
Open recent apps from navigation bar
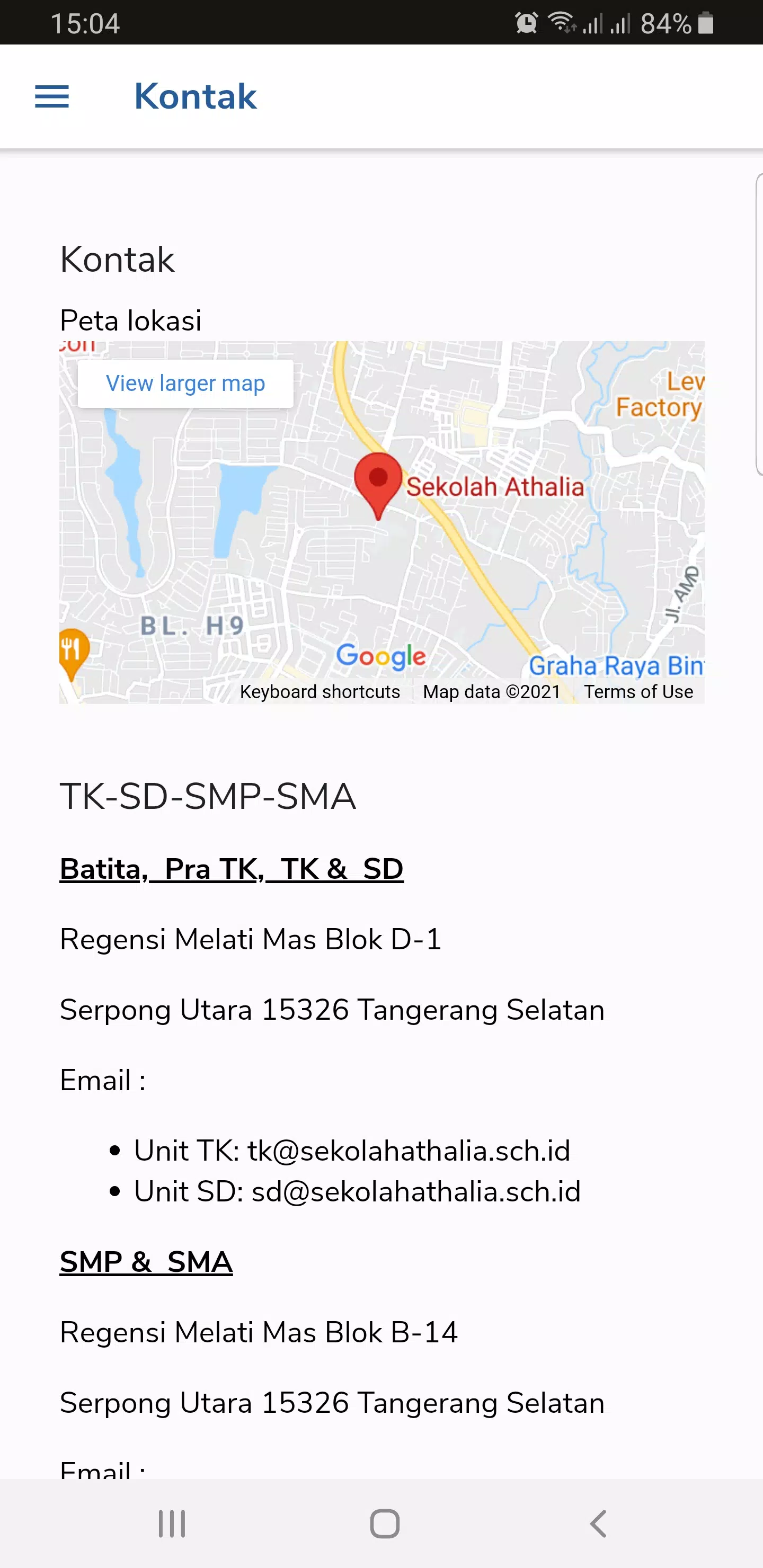point(172,1524)
